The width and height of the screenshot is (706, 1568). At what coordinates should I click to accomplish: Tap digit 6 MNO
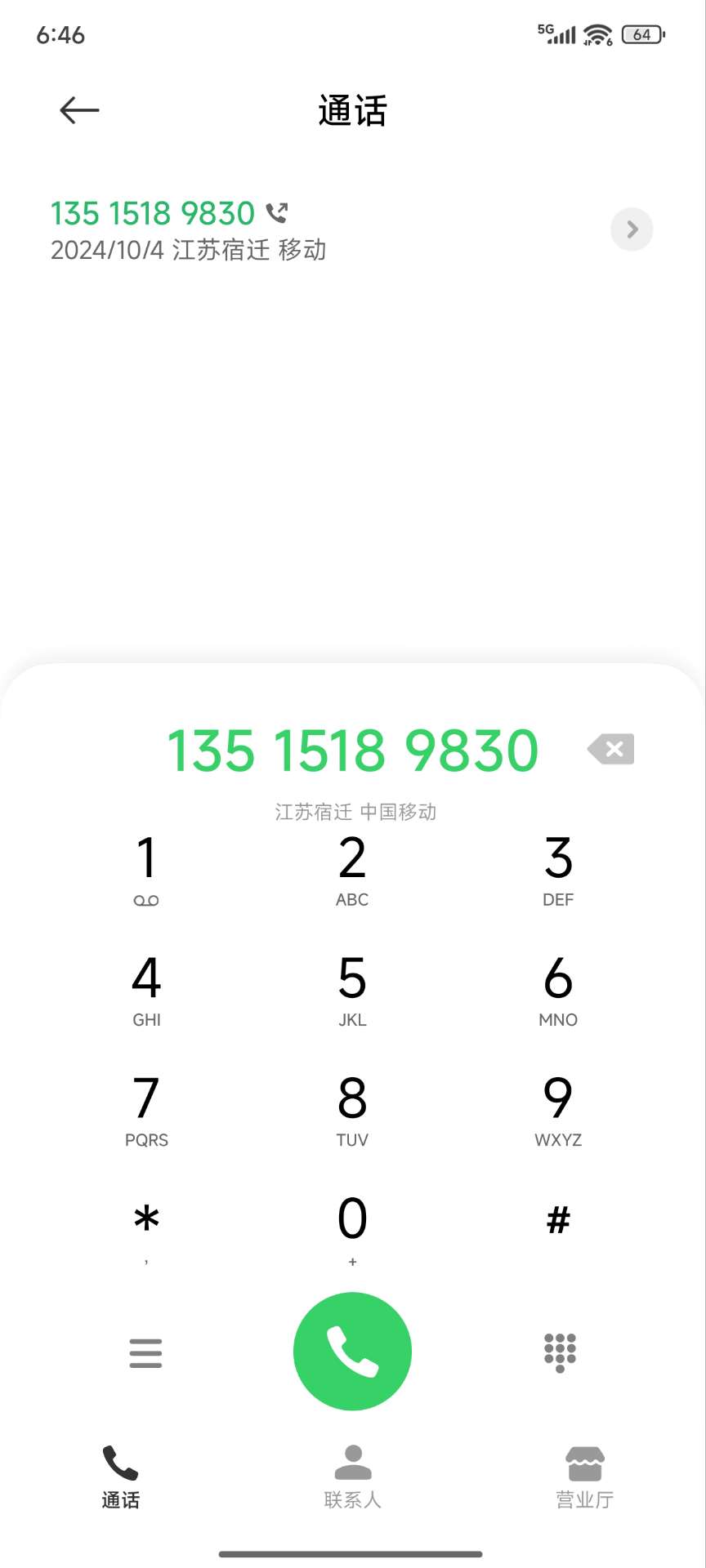point(558,990)
